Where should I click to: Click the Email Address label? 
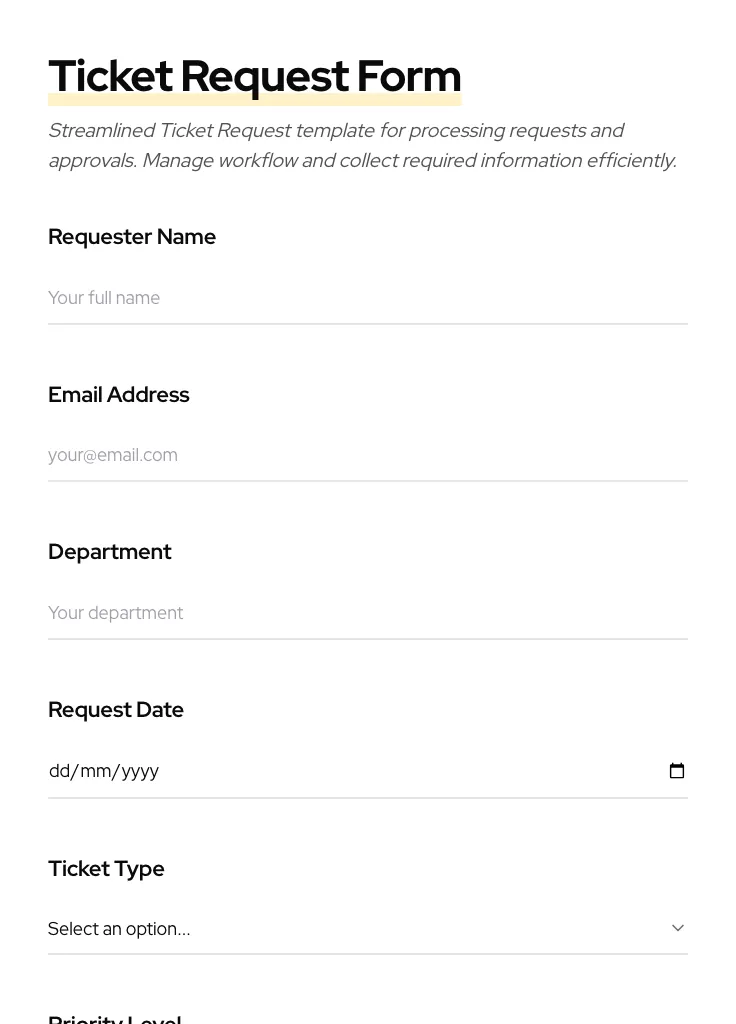tap(118, 394)
